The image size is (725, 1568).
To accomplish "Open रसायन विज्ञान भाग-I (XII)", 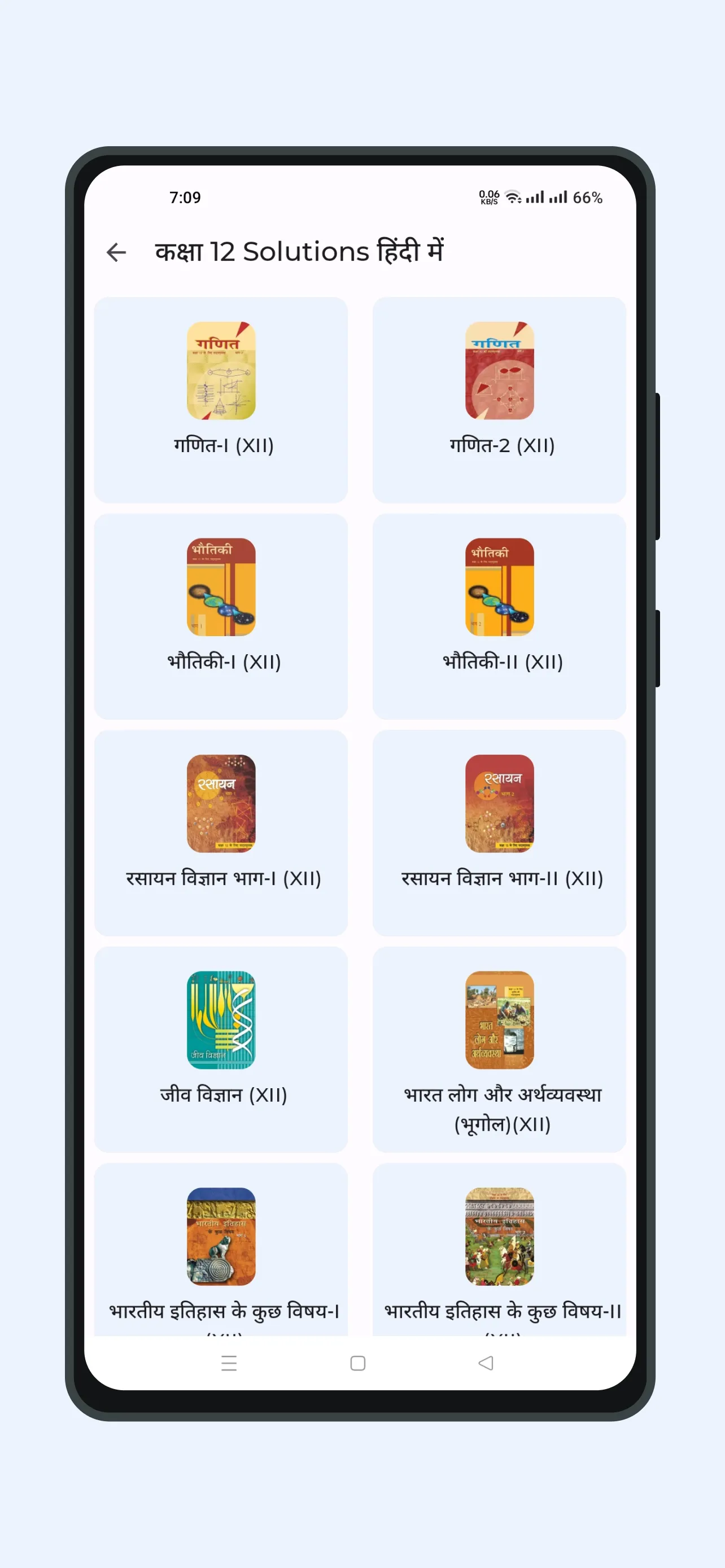I will click(x=221, y=832).
